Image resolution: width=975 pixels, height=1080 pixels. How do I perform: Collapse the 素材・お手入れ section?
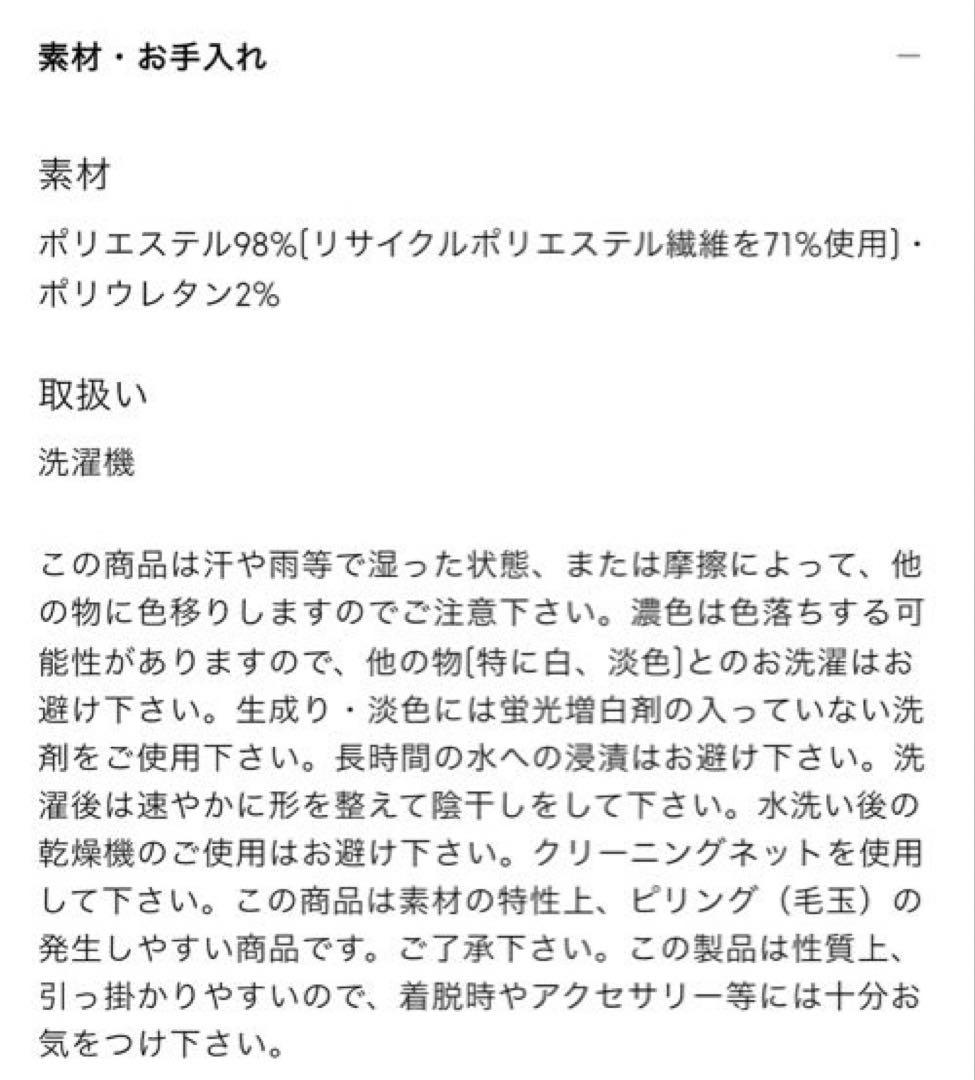click(908, 55)
